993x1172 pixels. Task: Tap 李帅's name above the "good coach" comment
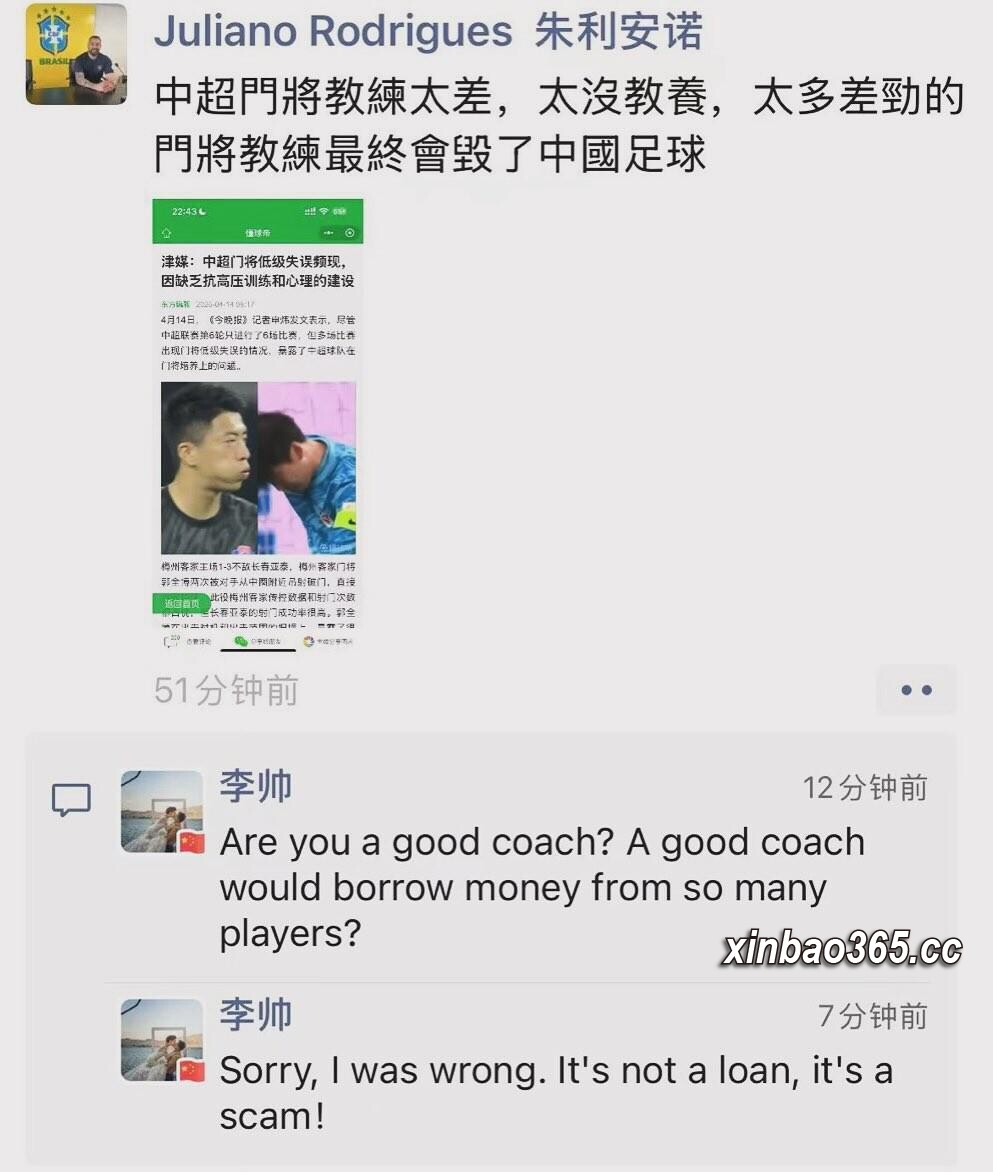click(x=256, y=786)
